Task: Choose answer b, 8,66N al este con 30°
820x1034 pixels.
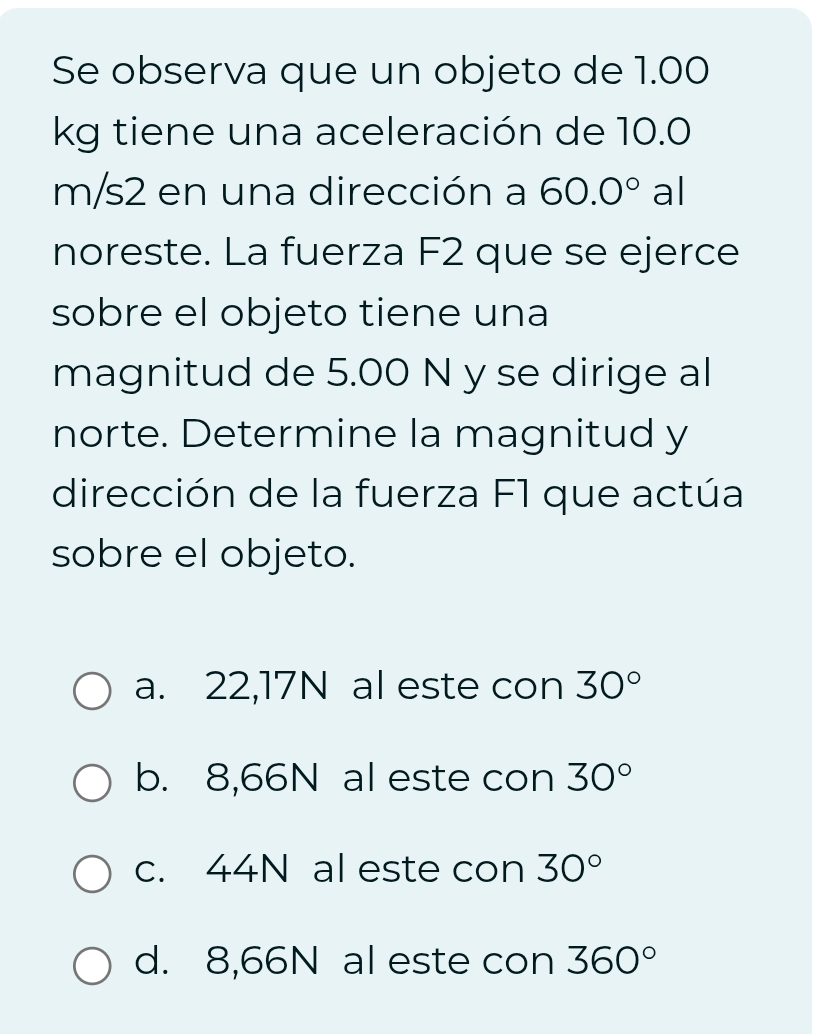Action: click(x=93, y=783)
